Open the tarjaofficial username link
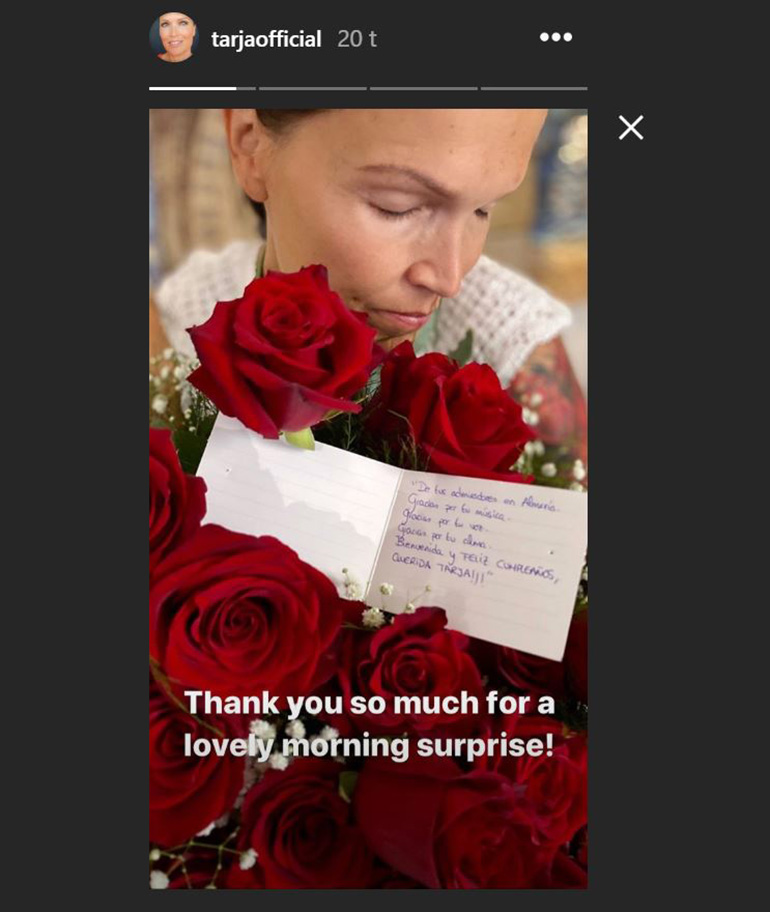Image resolution: width=770 pixels, height=912 pixels. tap(266, 40)
